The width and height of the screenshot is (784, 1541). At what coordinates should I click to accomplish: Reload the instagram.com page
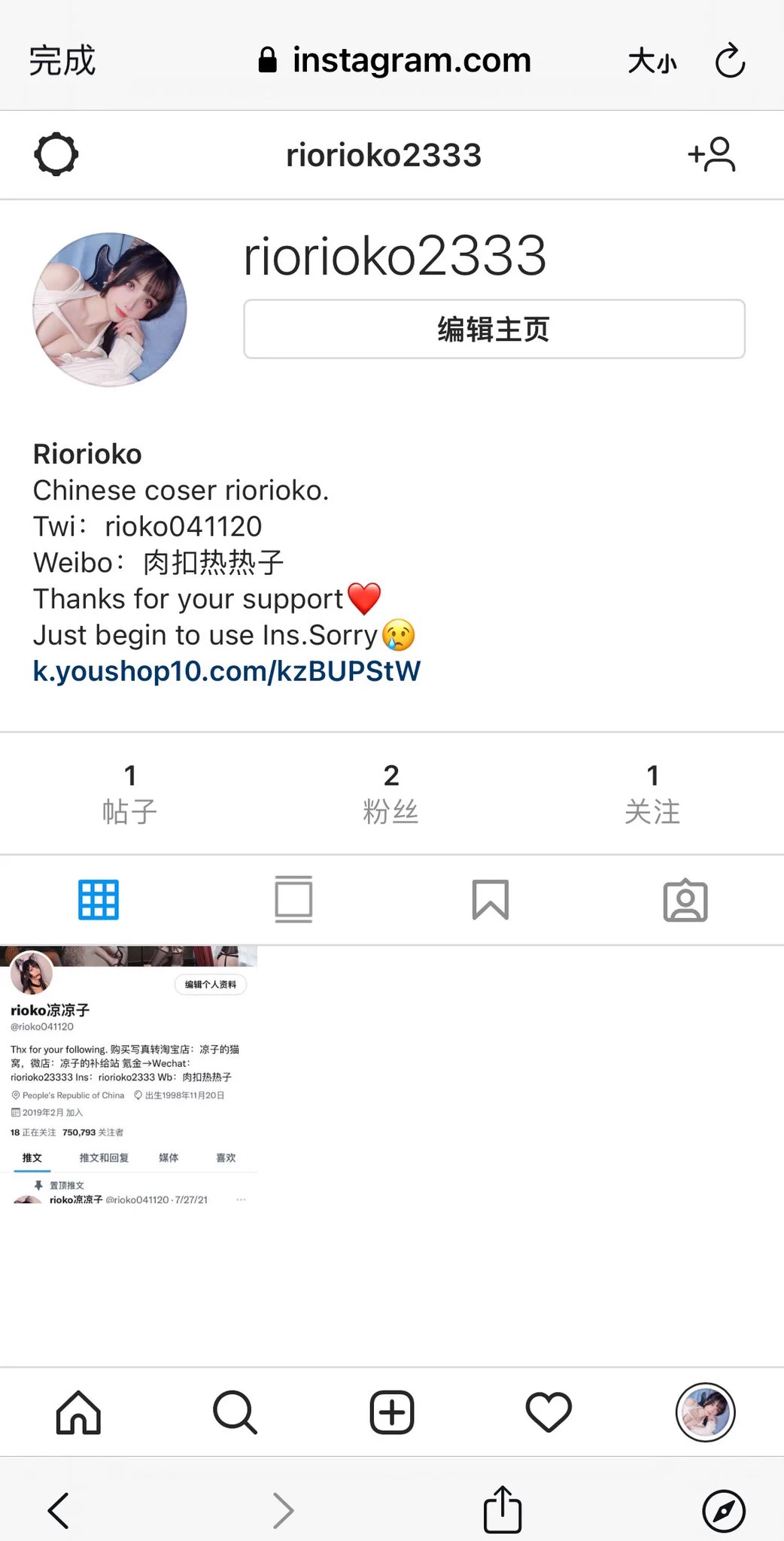click(x=730, y=61)
